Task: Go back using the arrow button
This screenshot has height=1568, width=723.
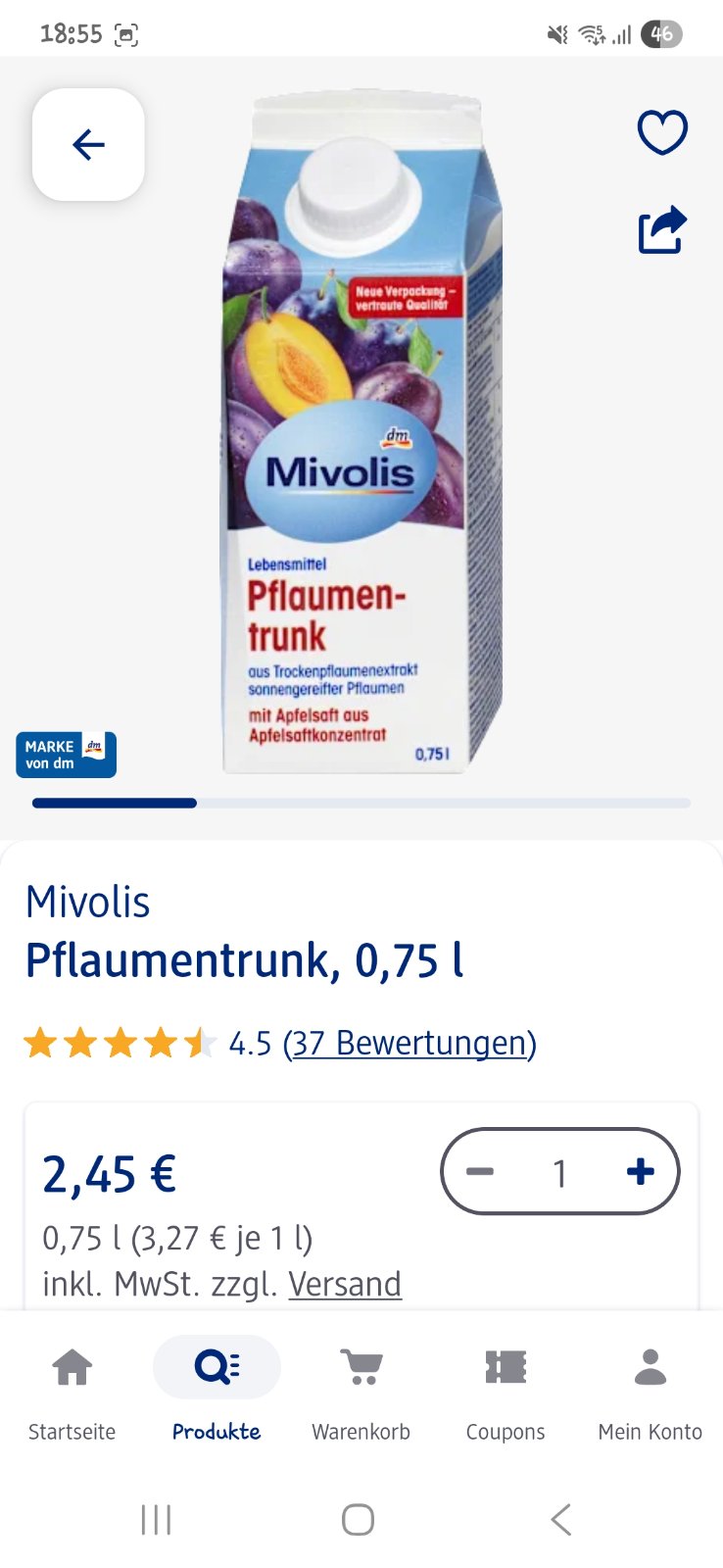Action: [88, 145]
